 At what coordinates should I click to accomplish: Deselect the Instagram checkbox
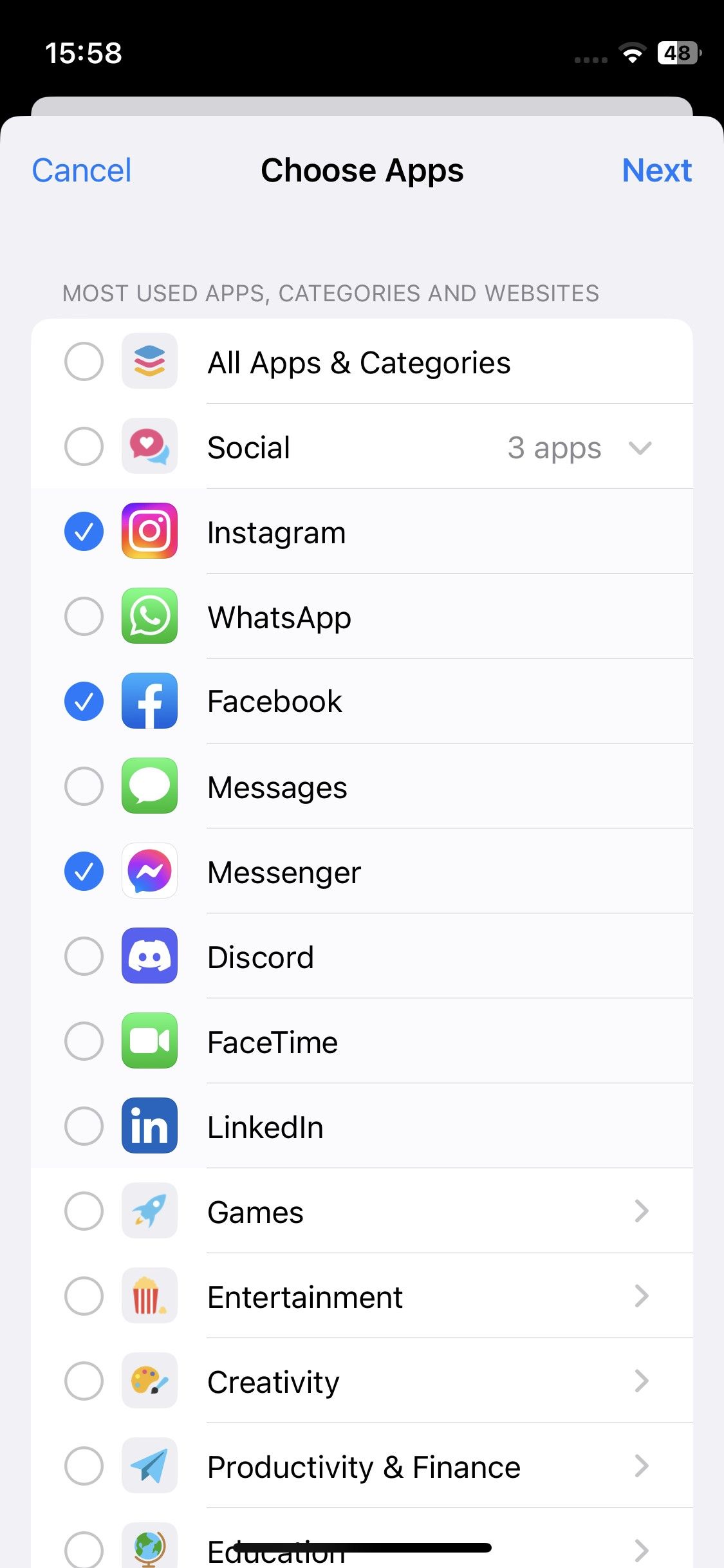[x=83, y=532]
